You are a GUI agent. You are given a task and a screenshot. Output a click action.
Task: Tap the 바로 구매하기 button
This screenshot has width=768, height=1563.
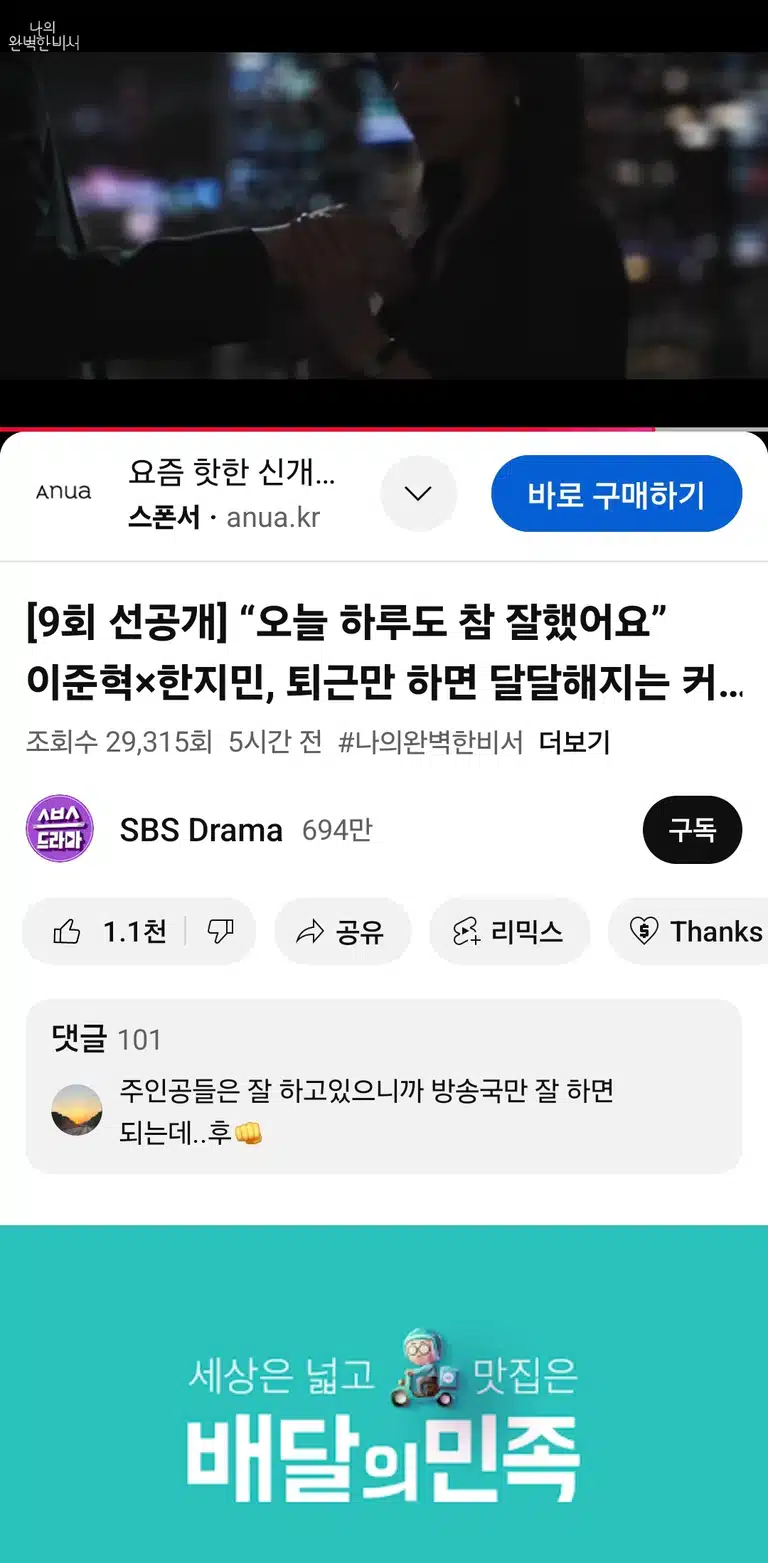616,494
